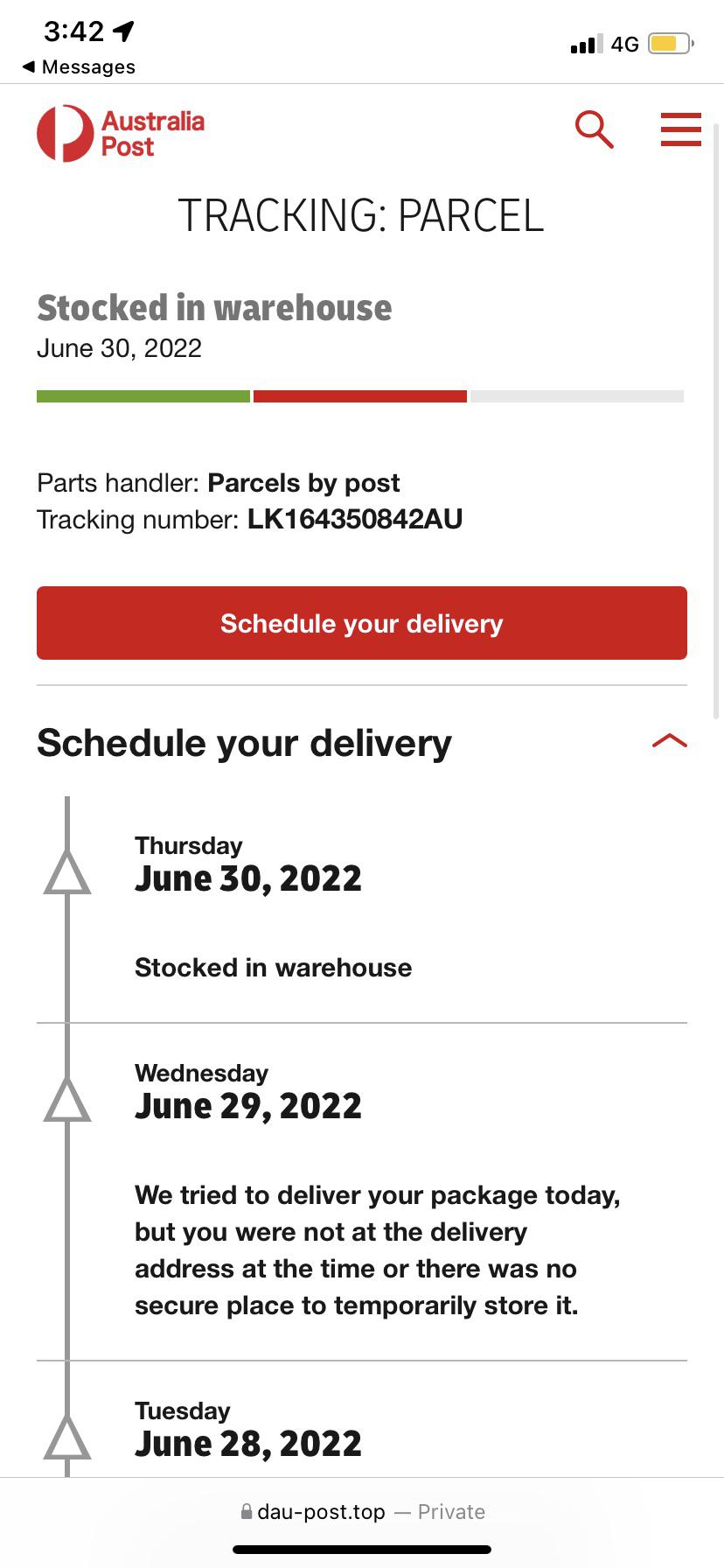Click the Parcels by post handler text

[x=303, y=482]
